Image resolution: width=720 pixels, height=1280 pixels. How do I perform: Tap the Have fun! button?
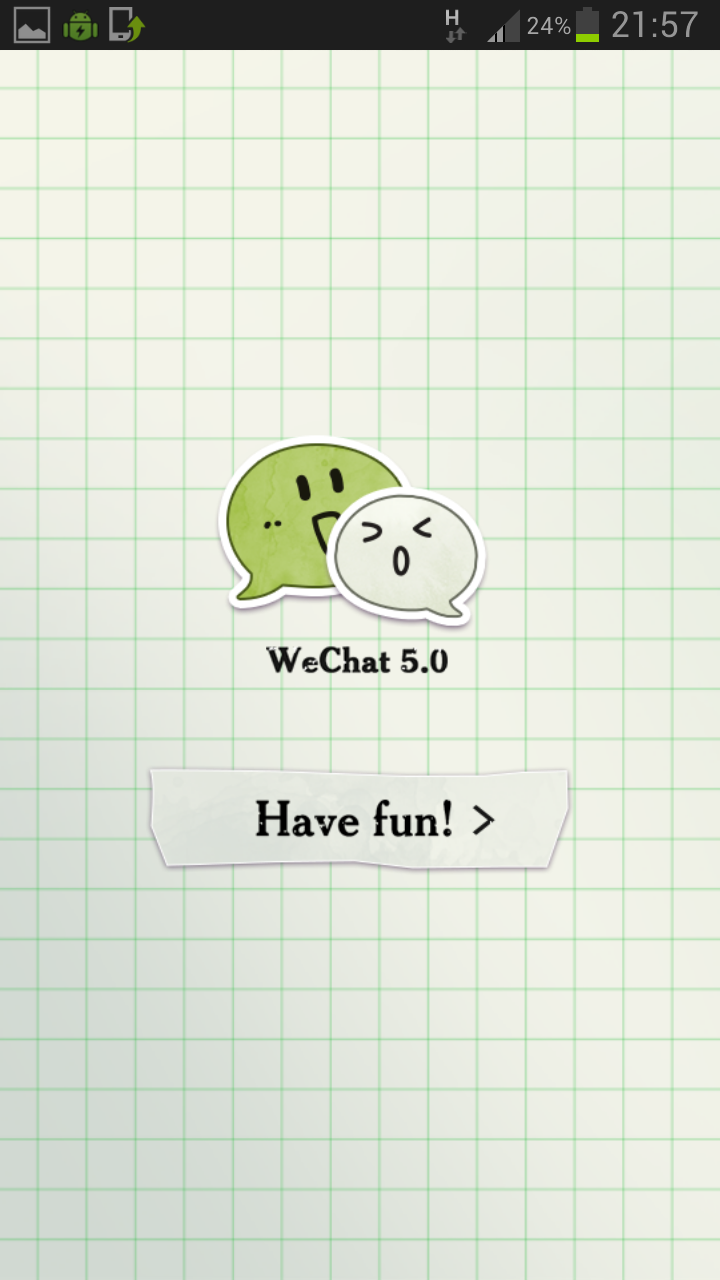(360, 818)
